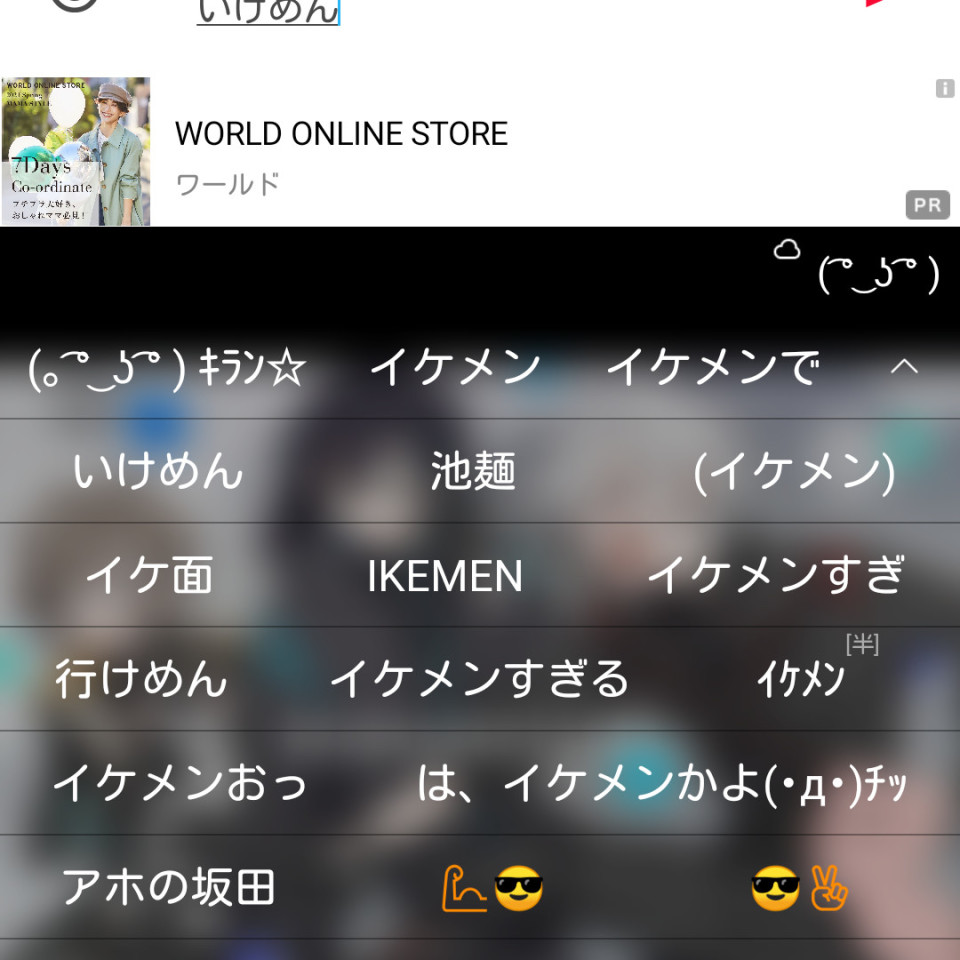Tap the ad info icon
Screen dimensions: 960x960
pyautogui.click(x=944, y=89)
